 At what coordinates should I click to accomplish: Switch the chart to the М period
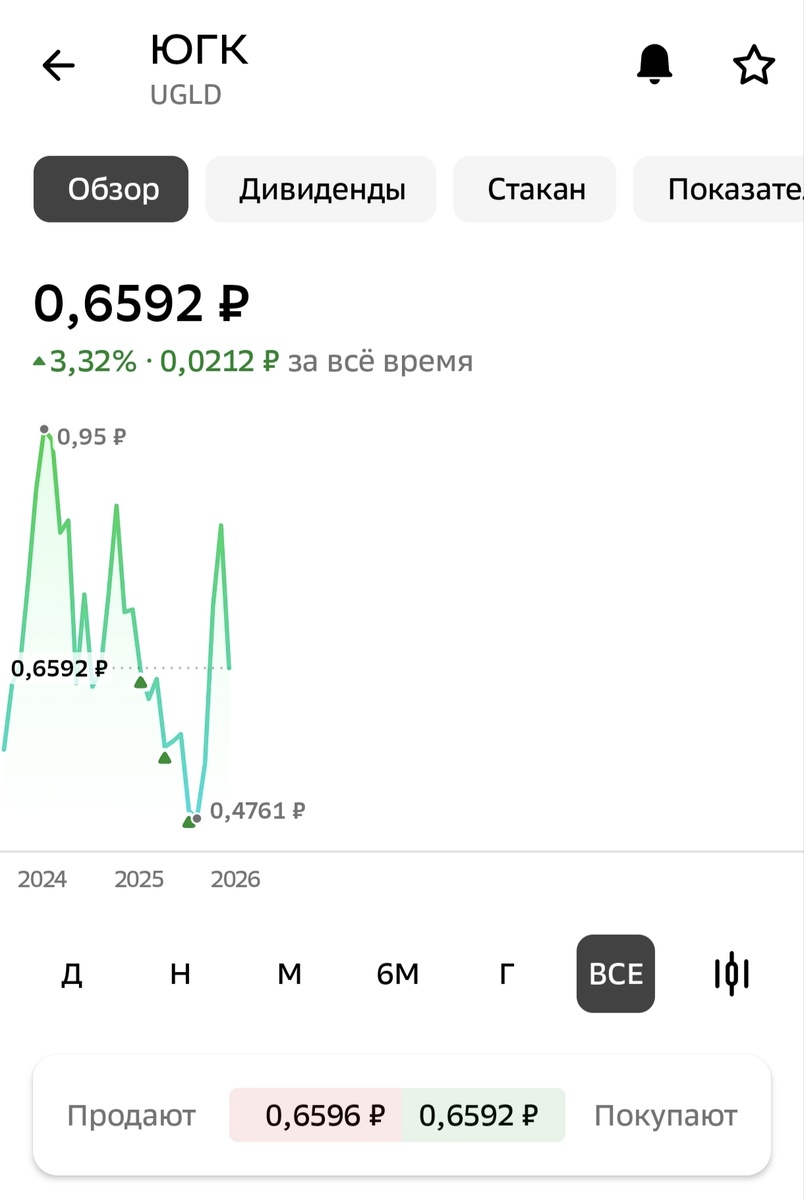click(x=289, y=974)
